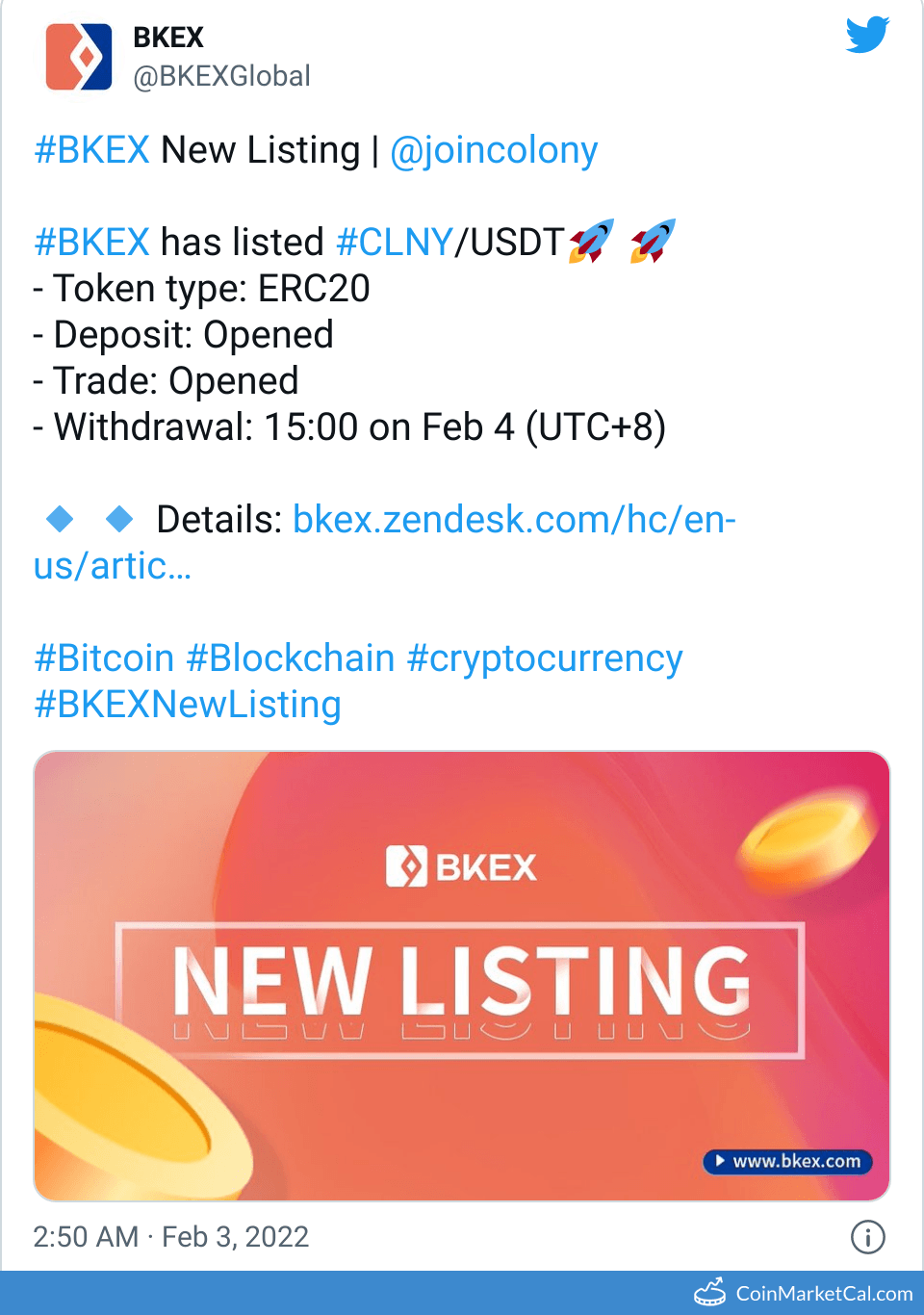Viewport: 924px width, 1315px height.
Task: Open the @BKEXGlobal handle
Action: click(x=221, y=76)
